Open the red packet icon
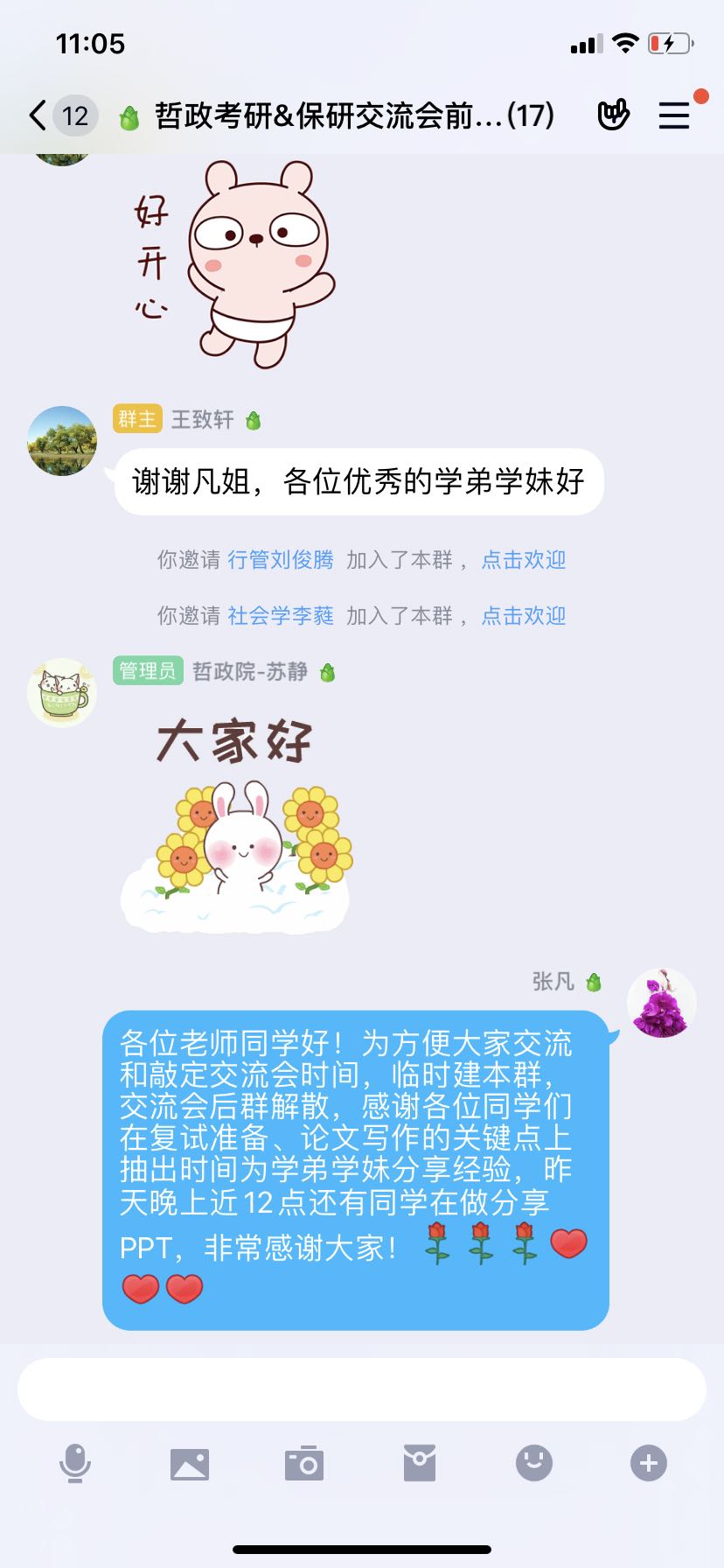Viewport: 724px width, 1568px height. coord(420,1463)
